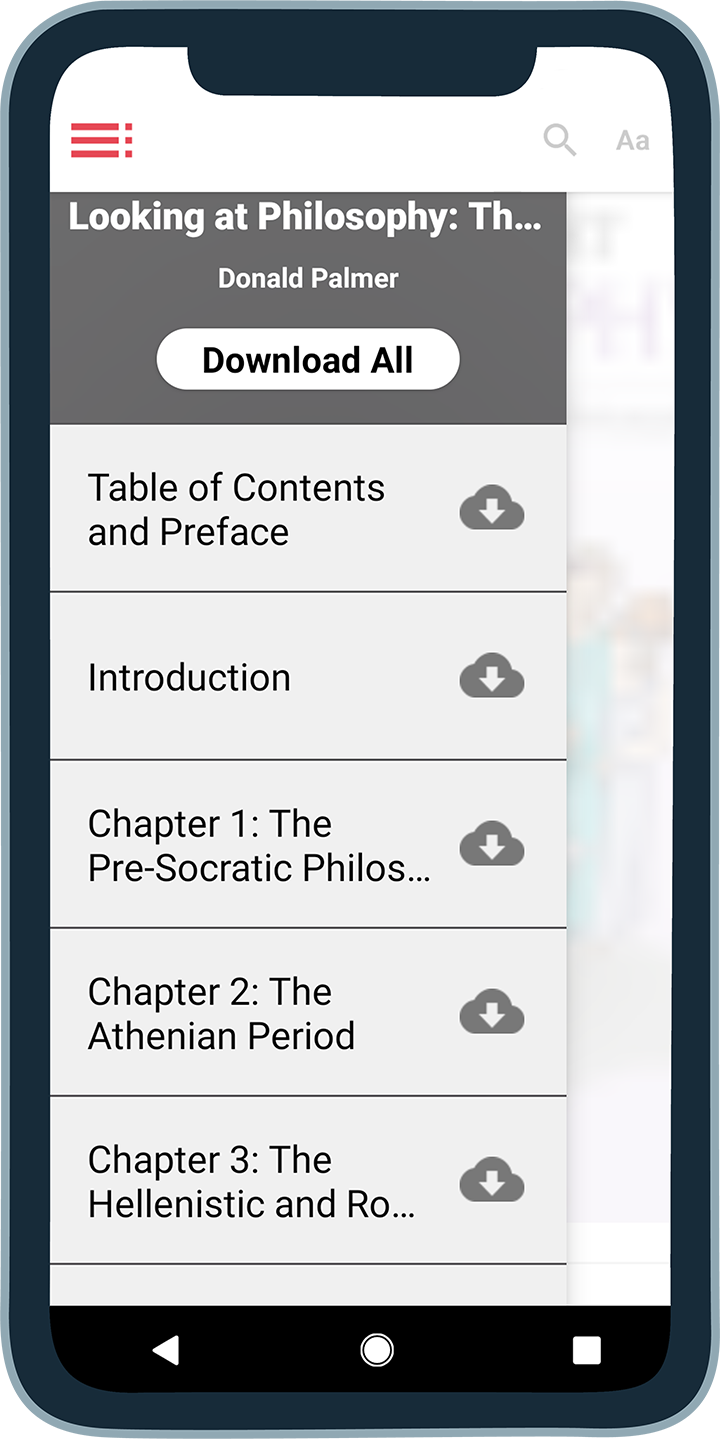Tap the Download All button
Screen dimensions: 720x1439
(308, 359)
